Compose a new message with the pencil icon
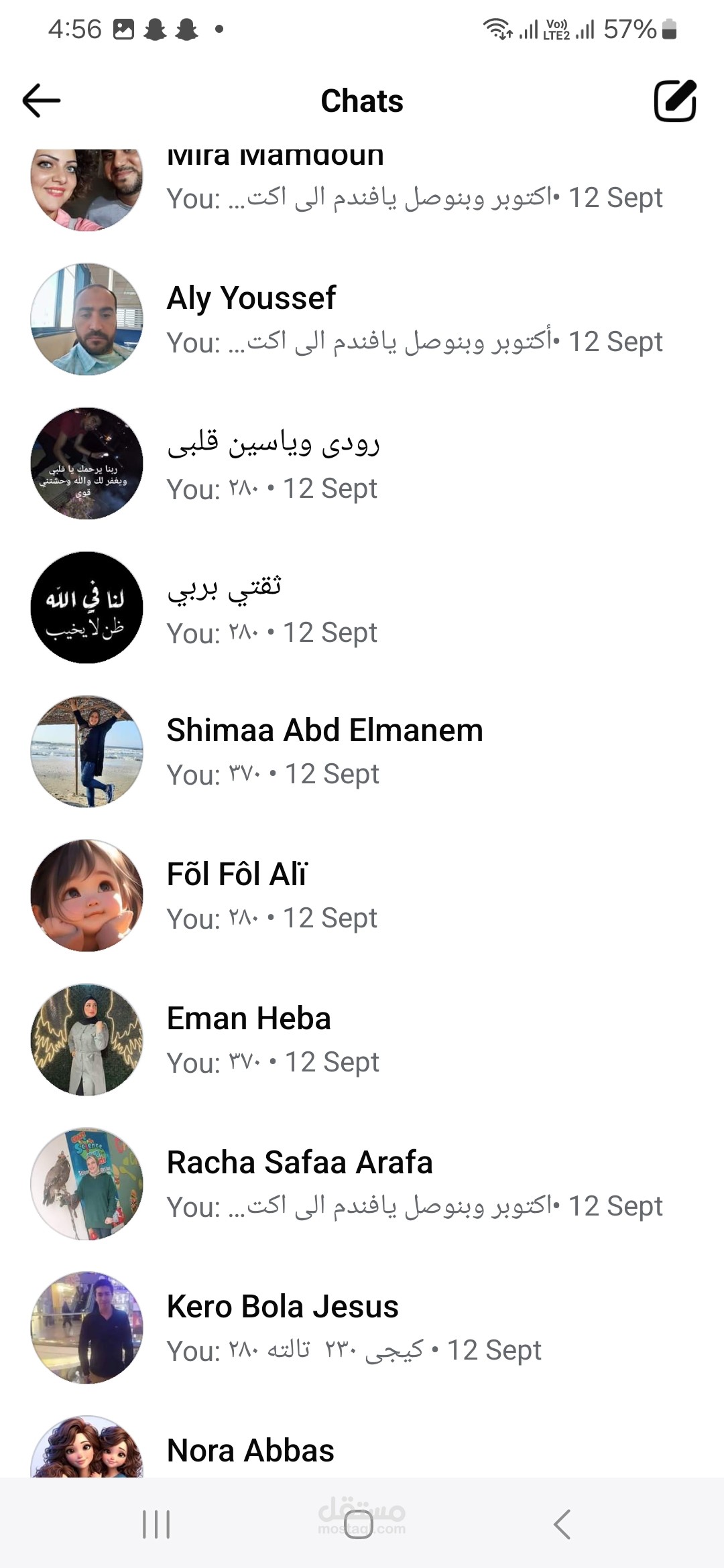 tap(675, 101)
